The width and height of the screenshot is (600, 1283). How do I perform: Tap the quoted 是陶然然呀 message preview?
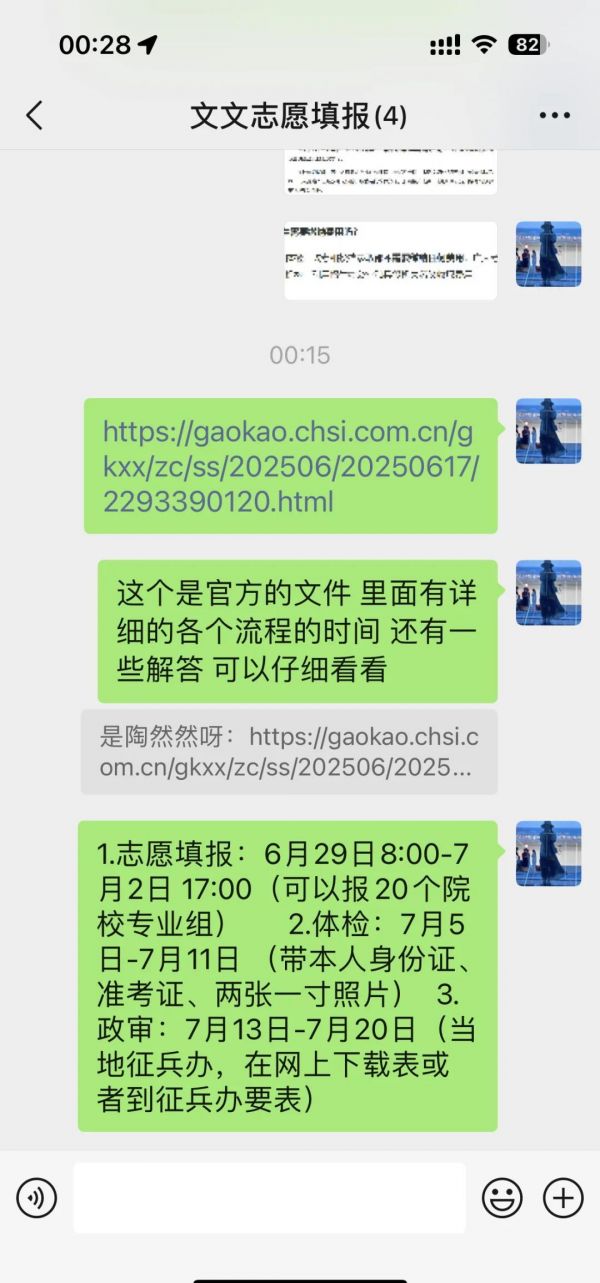[289, 753]
